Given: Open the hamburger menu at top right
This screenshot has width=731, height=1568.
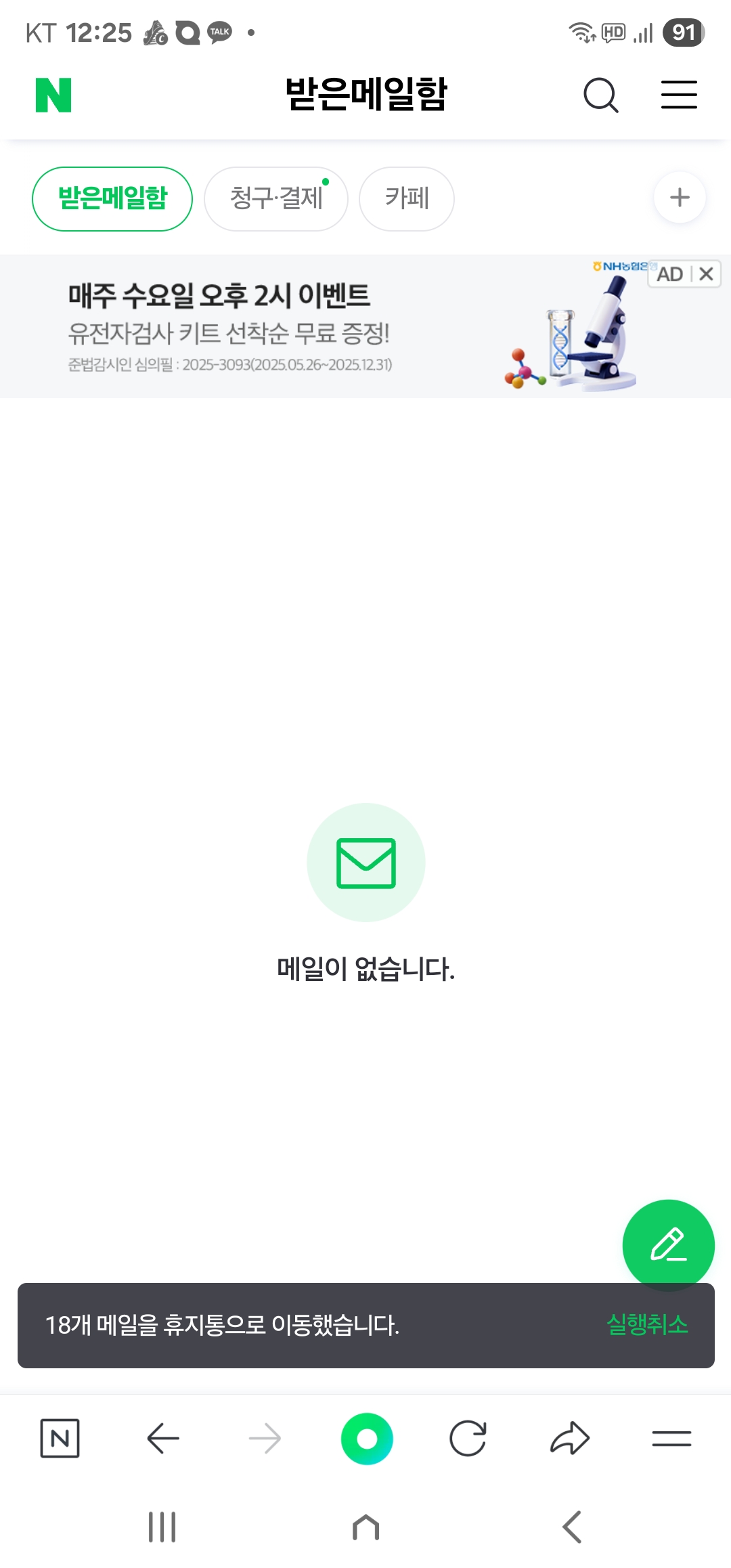Looking at the screenshot, I should (679, 95).
